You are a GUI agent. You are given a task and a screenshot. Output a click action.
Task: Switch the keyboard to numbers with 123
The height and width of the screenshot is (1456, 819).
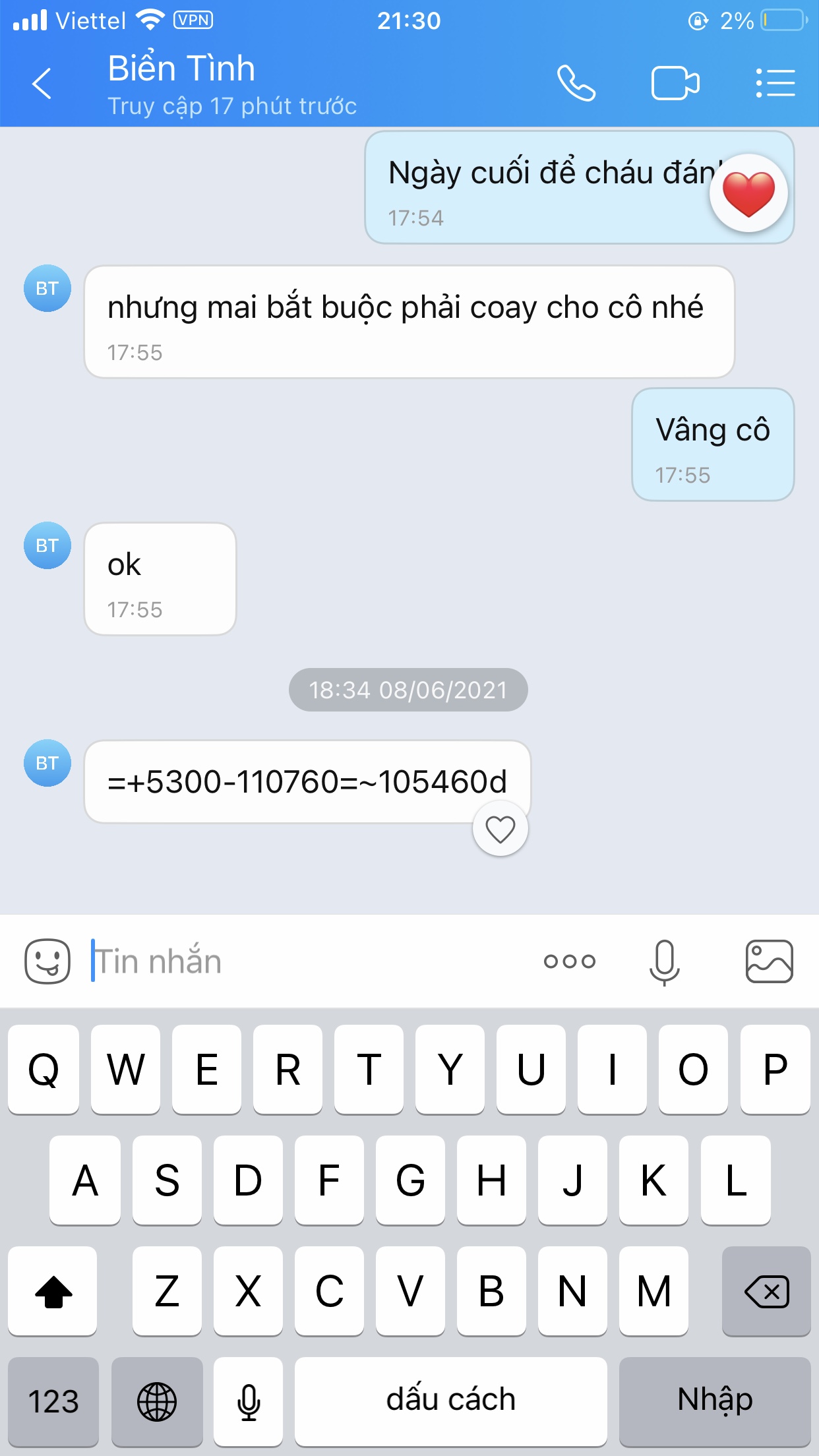pos(53,1401)
